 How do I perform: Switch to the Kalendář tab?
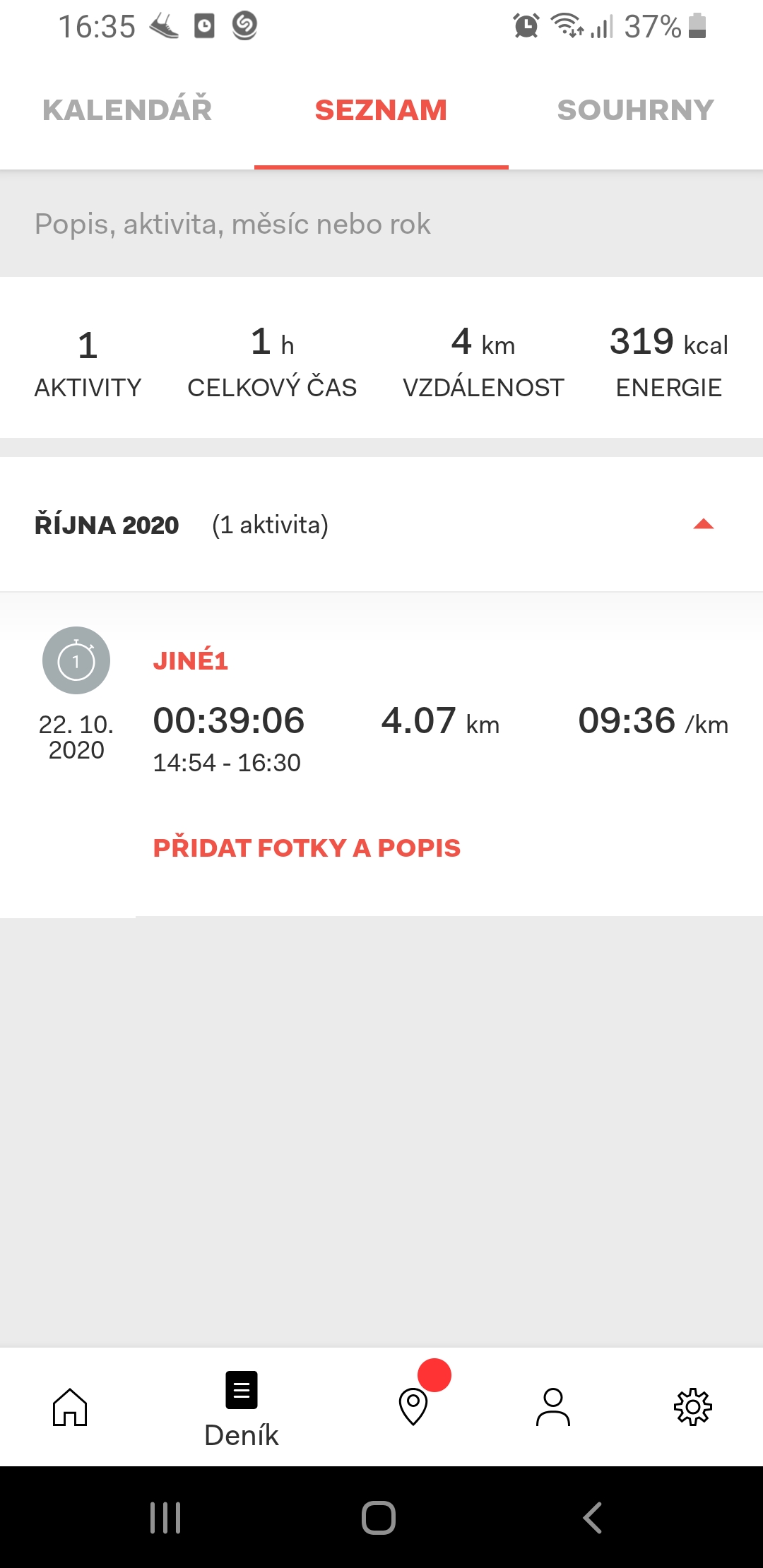tap(127, 110)
